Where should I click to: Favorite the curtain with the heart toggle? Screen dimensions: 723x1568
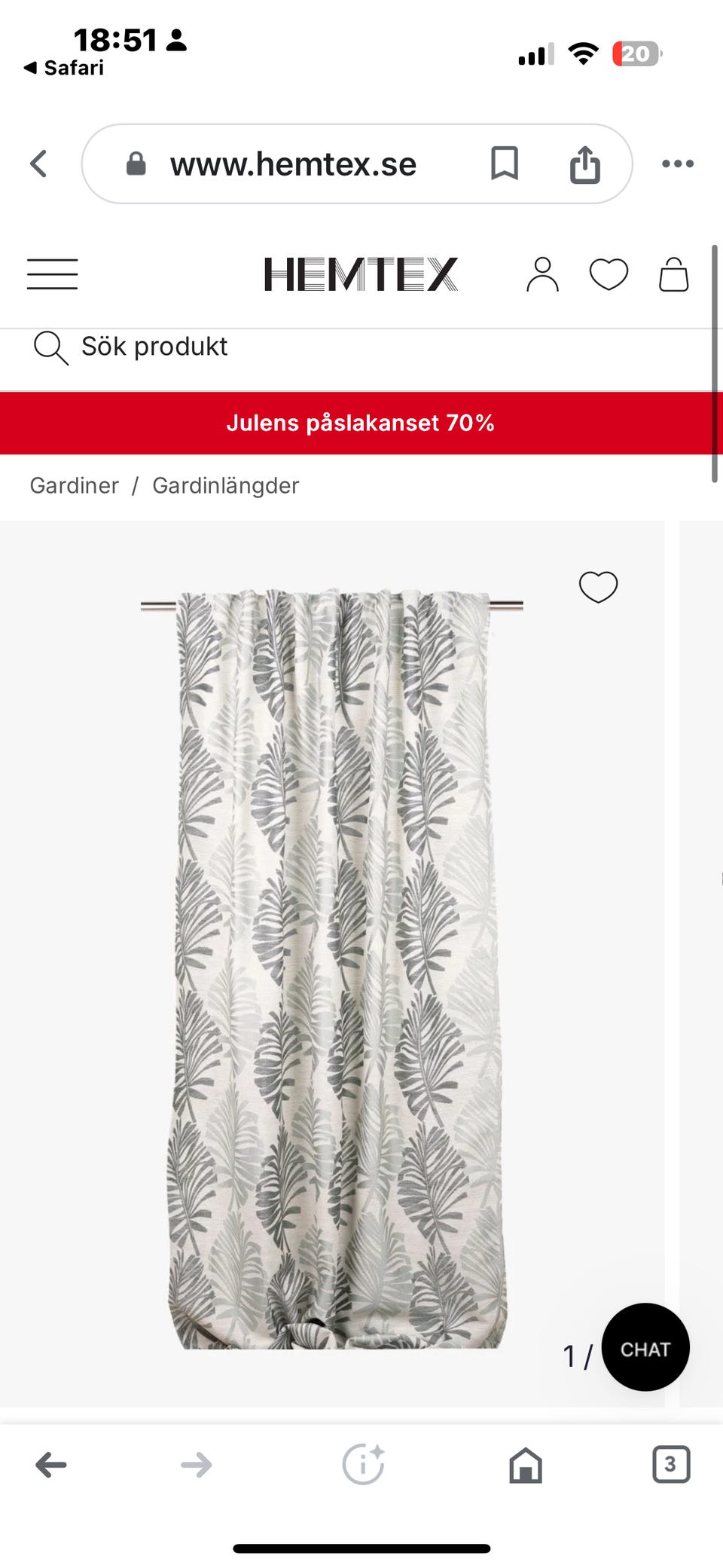[599, 587]
